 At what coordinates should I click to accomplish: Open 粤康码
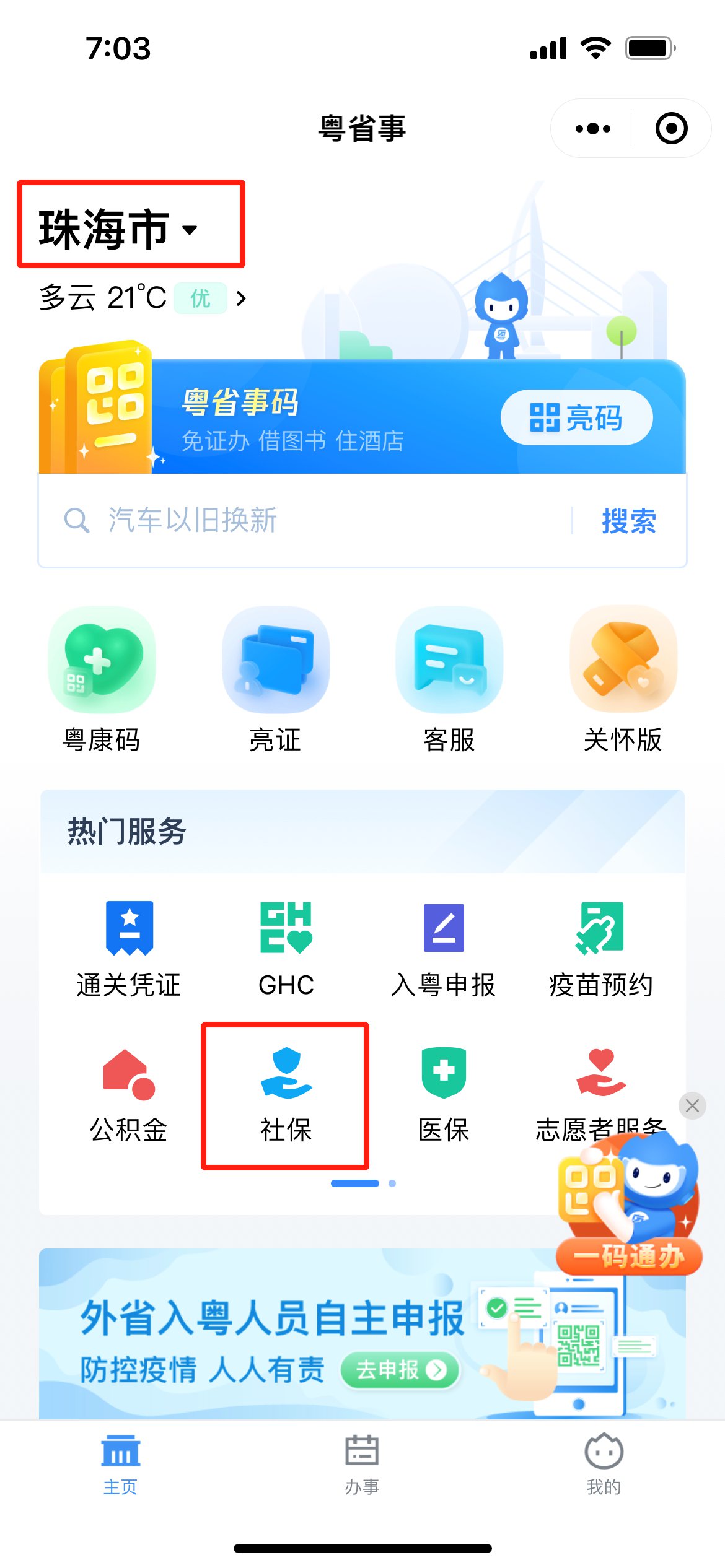click(102, 679)
